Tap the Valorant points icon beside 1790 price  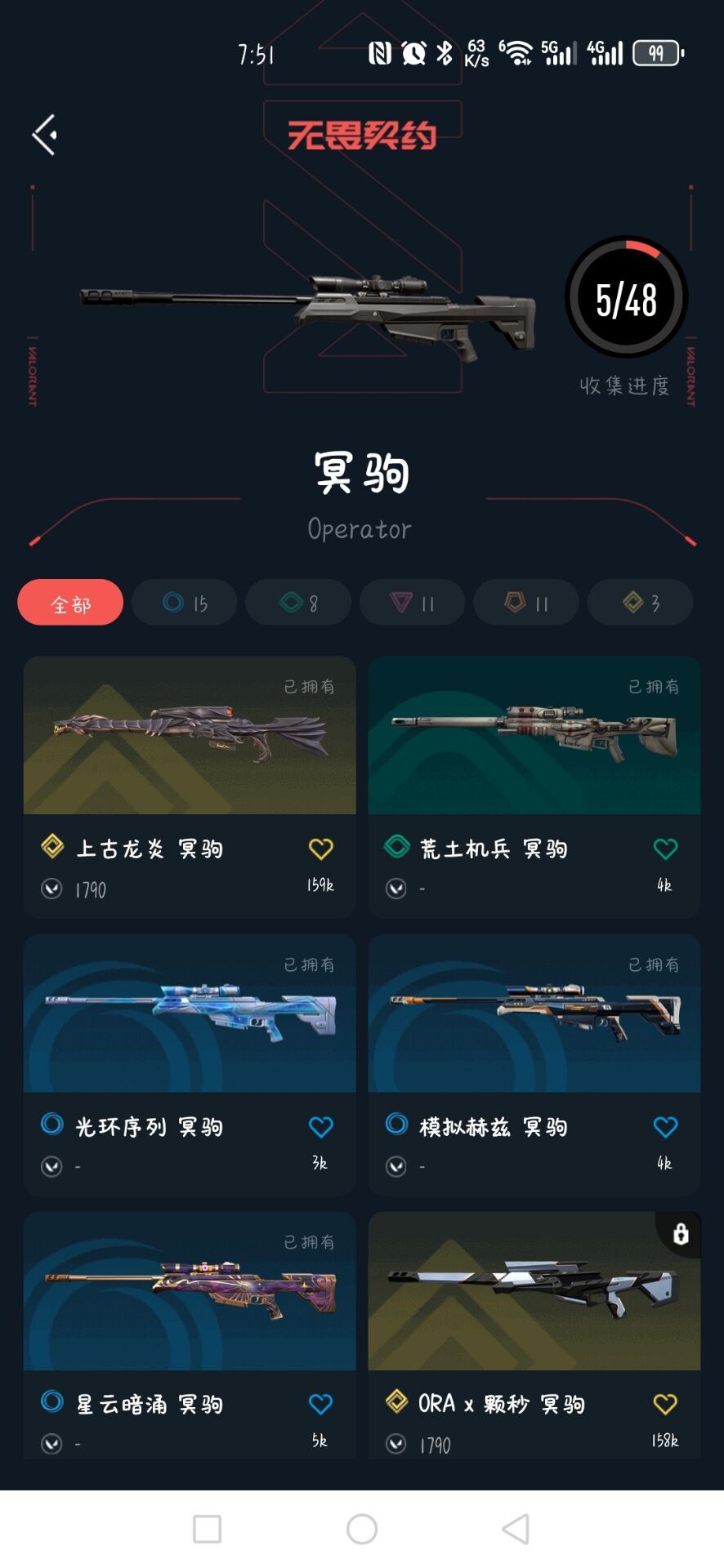[x=51, y=889]
